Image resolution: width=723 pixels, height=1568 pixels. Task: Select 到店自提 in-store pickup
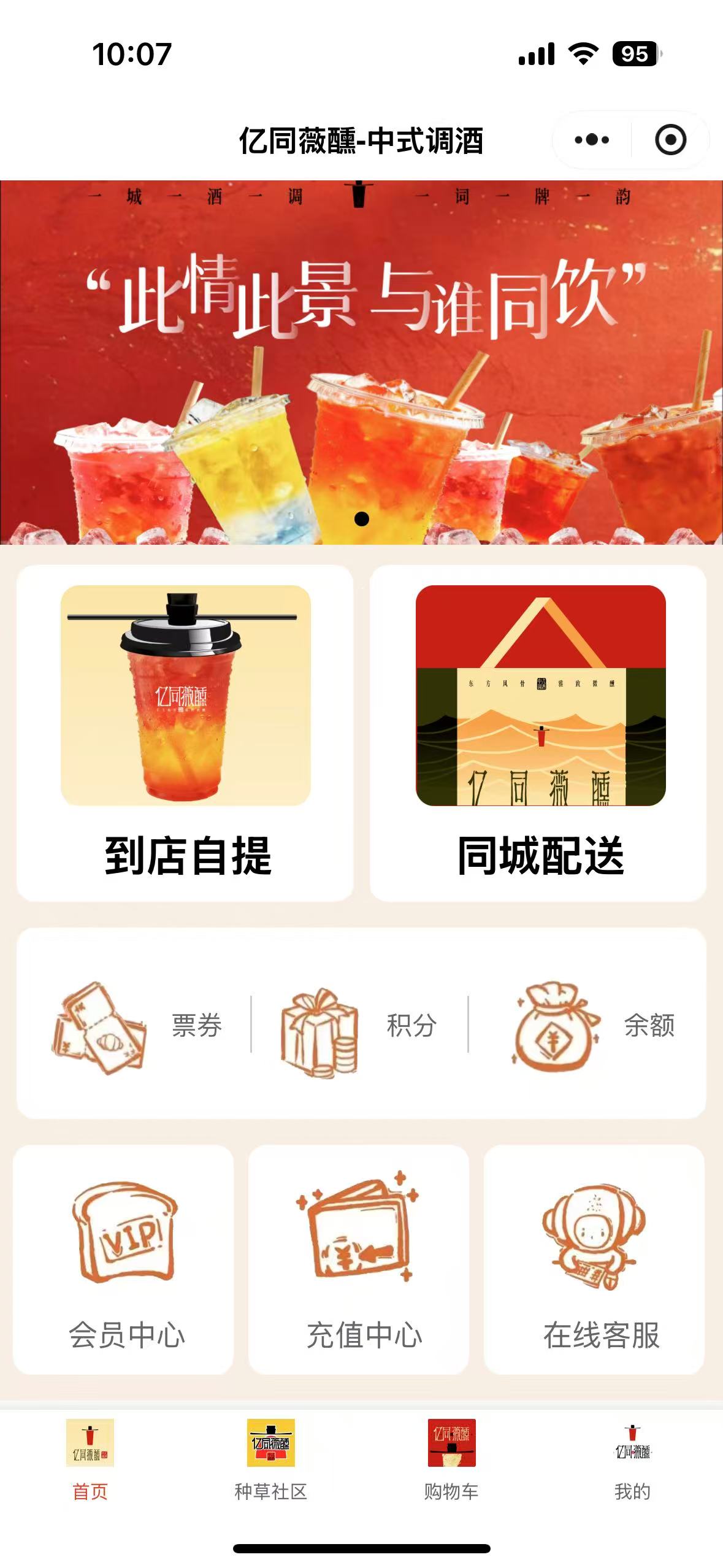185,732
